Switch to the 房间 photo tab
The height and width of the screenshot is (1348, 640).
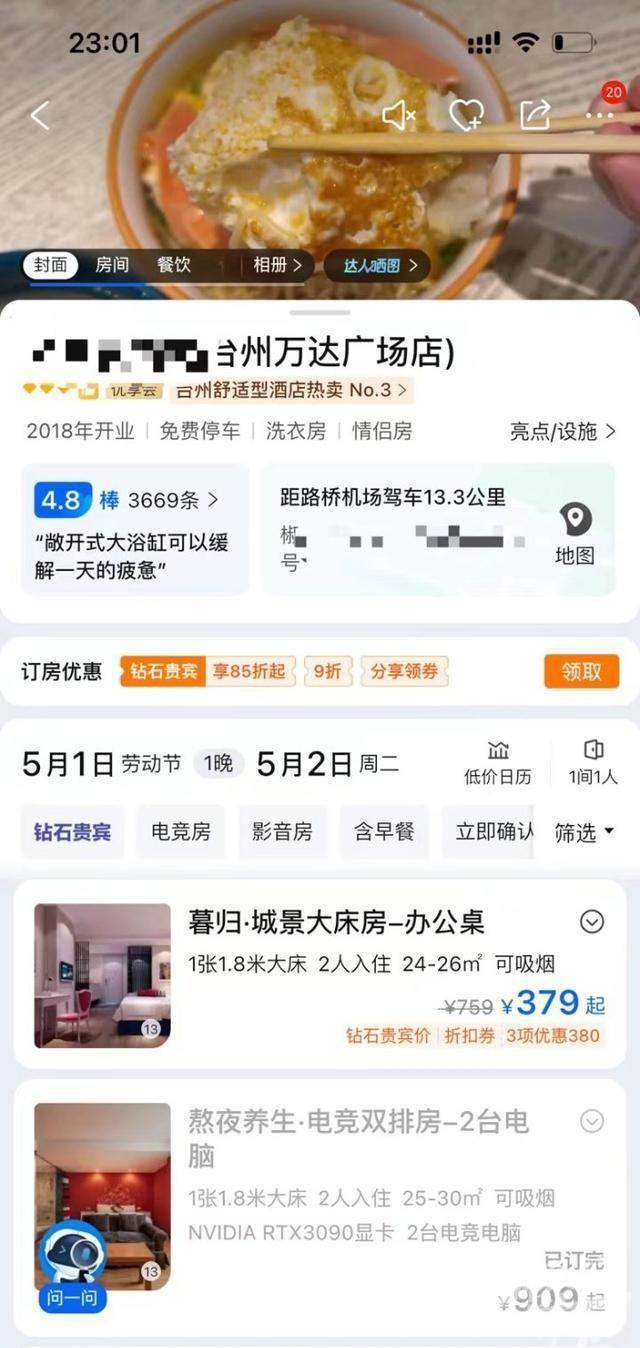pos(112,265)
